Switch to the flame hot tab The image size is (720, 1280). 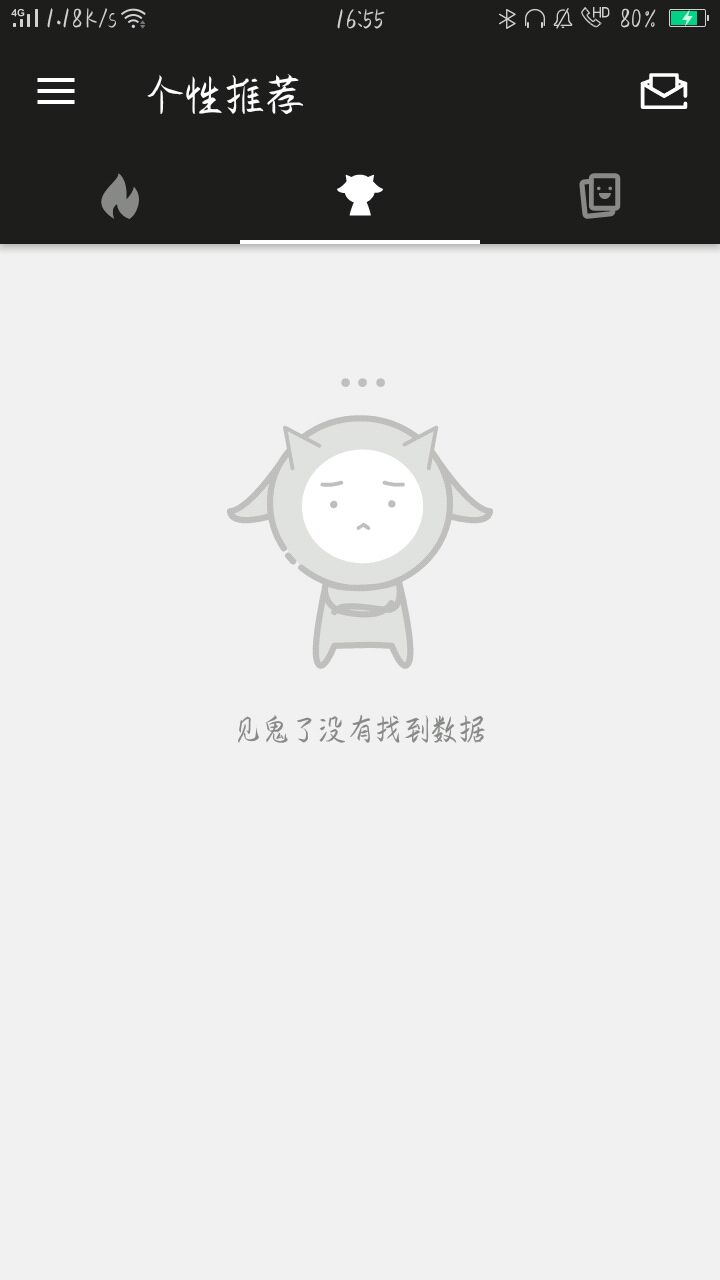tap(120, 196)
